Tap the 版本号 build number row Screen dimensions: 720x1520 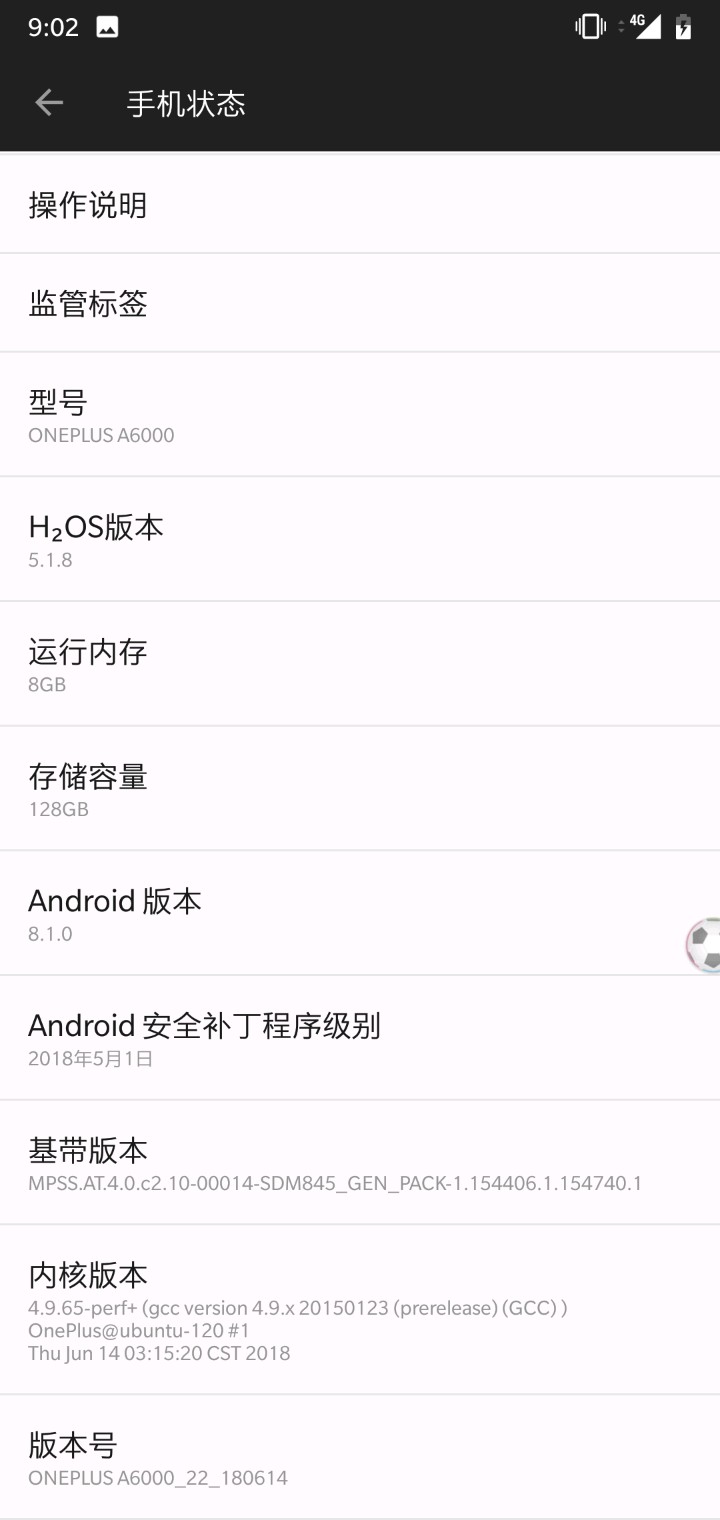tap(360, 1458)
